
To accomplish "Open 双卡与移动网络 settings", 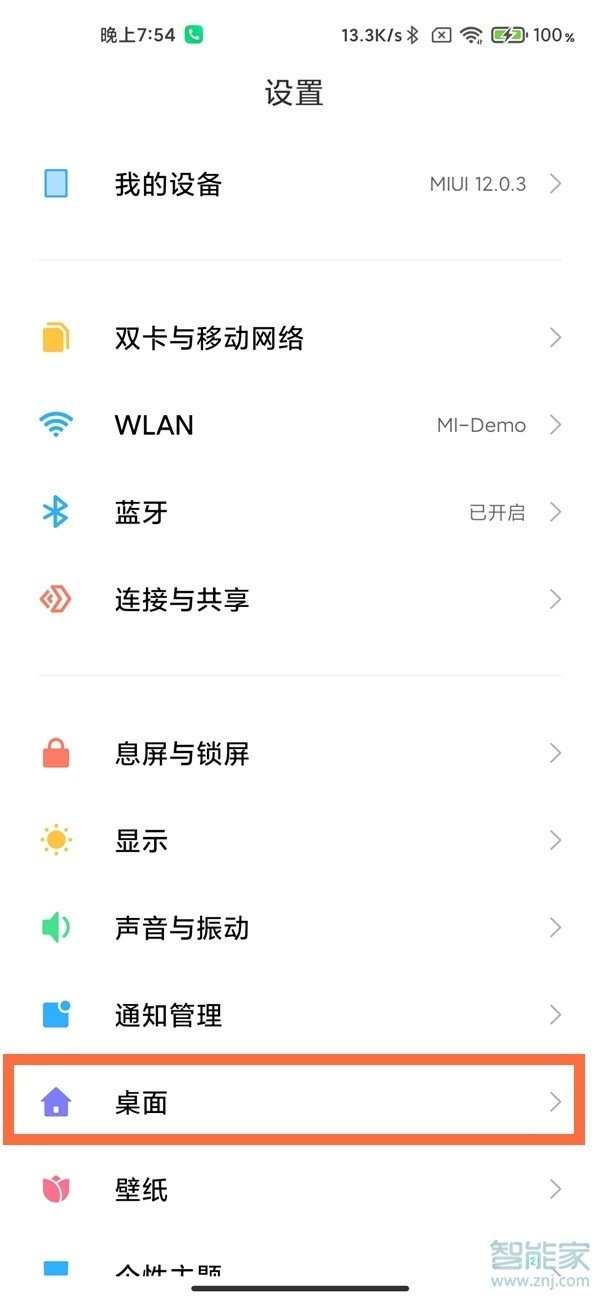I will coord(300,338).
